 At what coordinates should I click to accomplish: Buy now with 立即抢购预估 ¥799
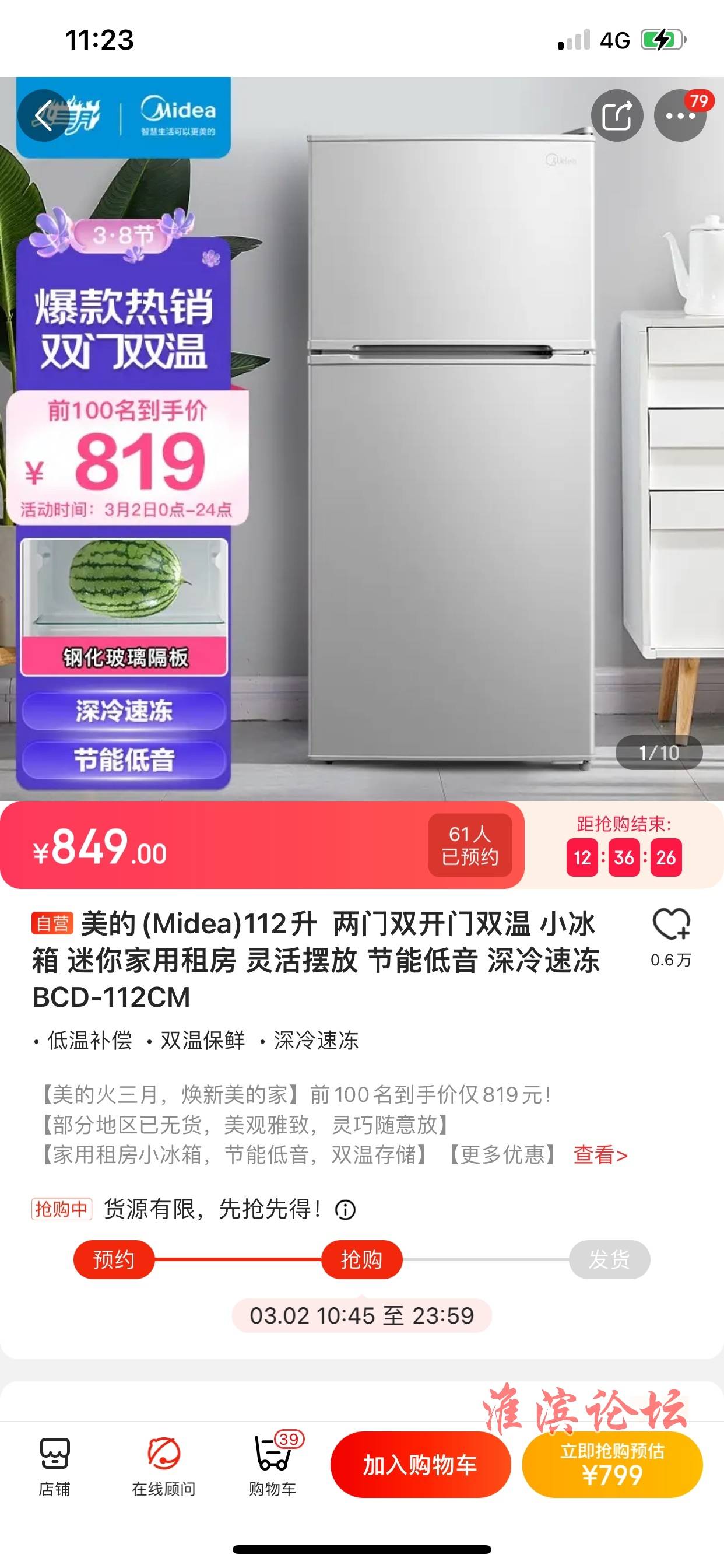(x=612, y=1465)
